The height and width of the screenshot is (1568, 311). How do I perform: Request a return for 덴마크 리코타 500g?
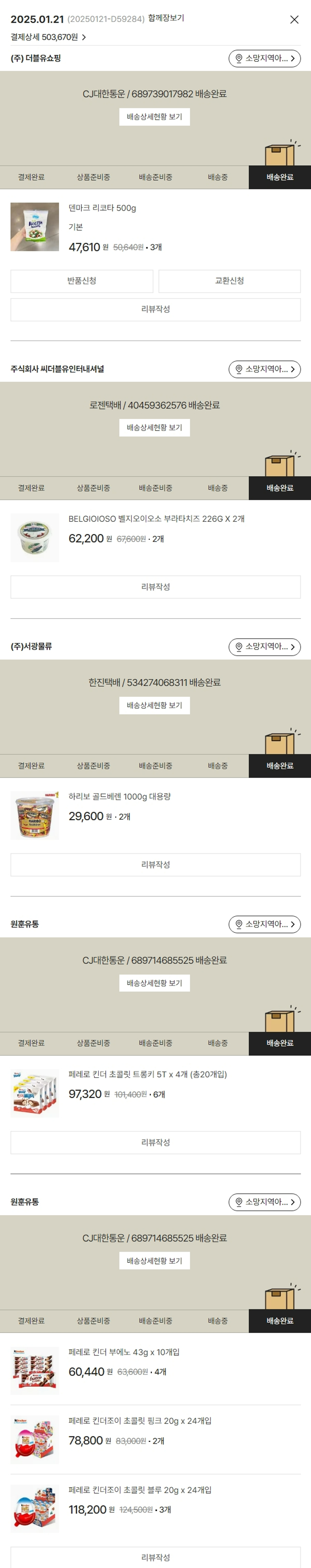point(81,281)
